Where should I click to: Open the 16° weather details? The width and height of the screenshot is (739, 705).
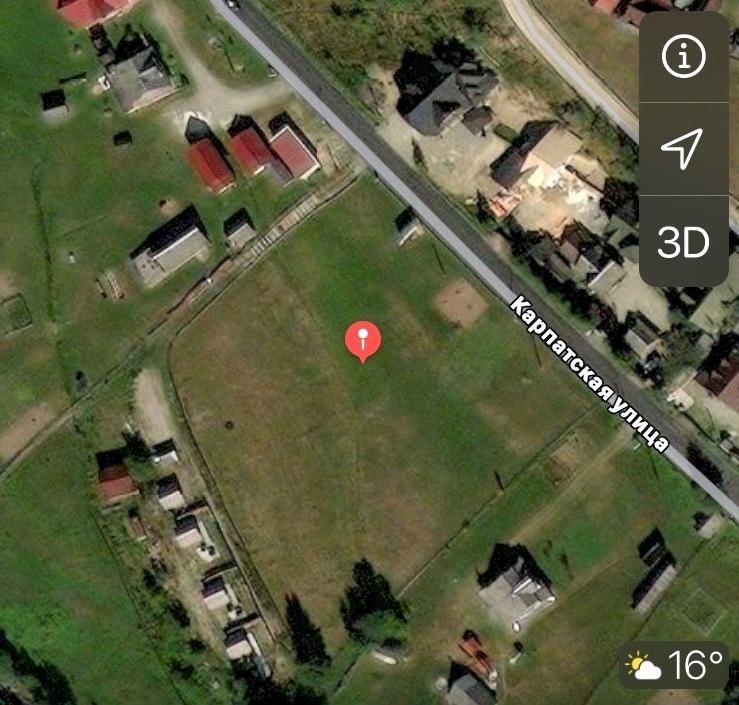click(674, 665)
